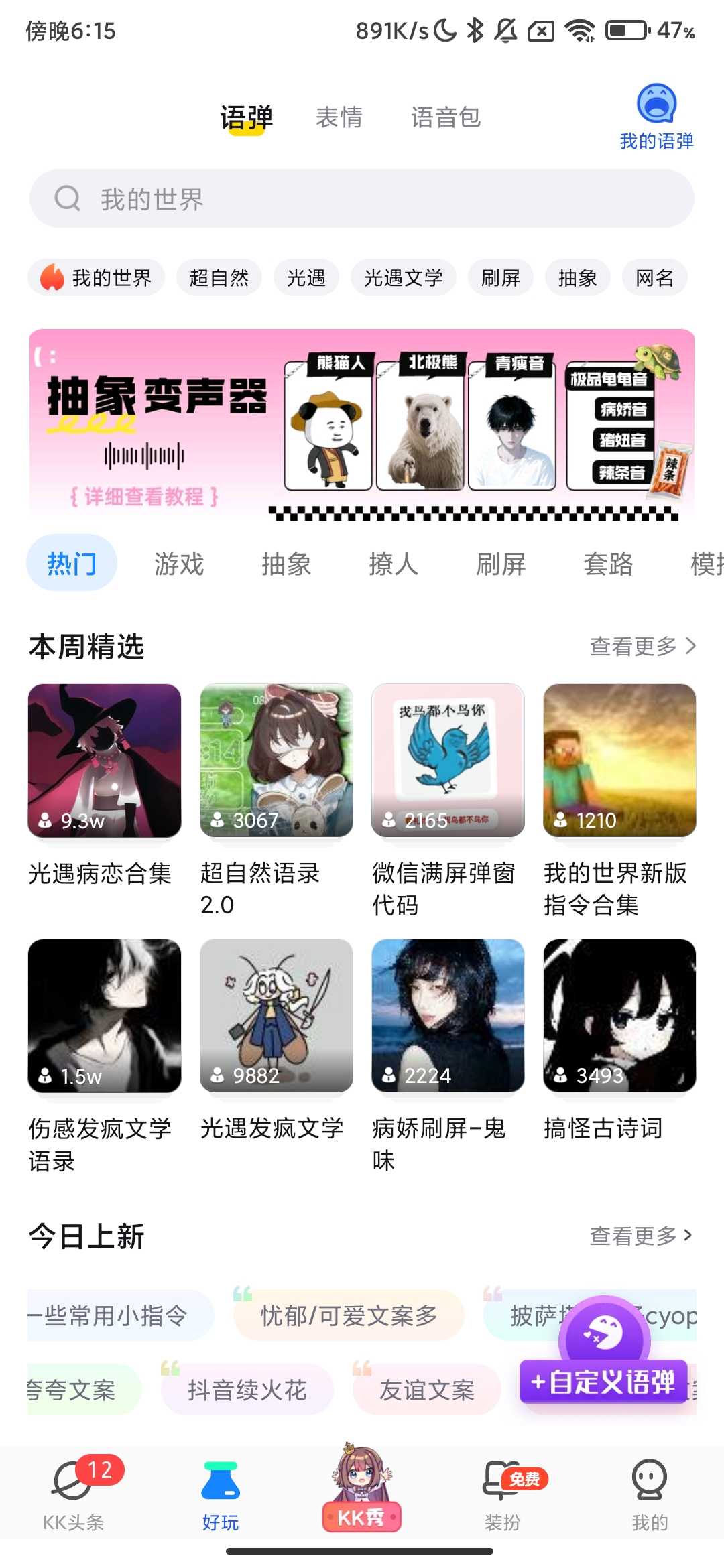Open the 抽象变声器 banner
The height and width of the screenshot is (1568, 724).
362,425
